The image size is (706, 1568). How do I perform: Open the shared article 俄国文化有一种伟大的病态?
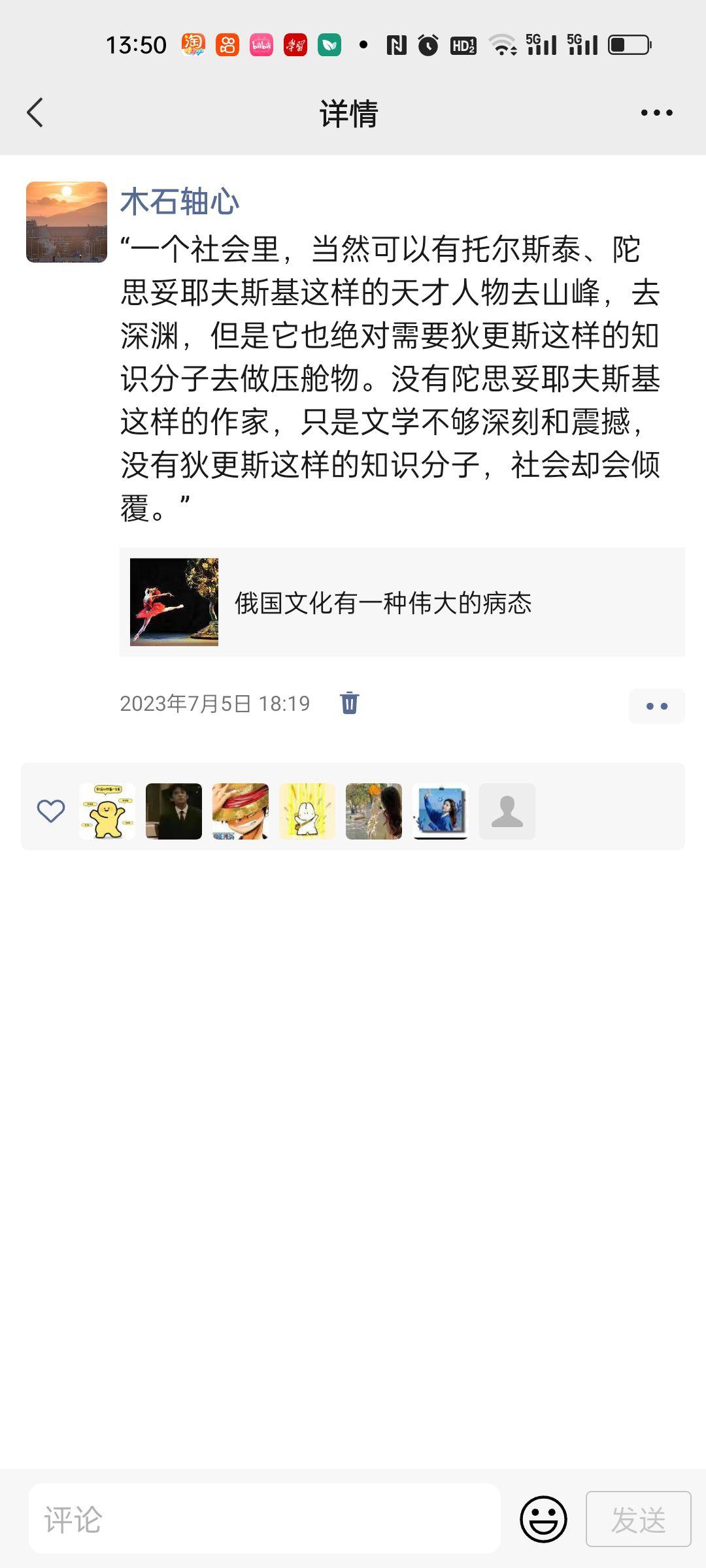[x=402, y=602]
